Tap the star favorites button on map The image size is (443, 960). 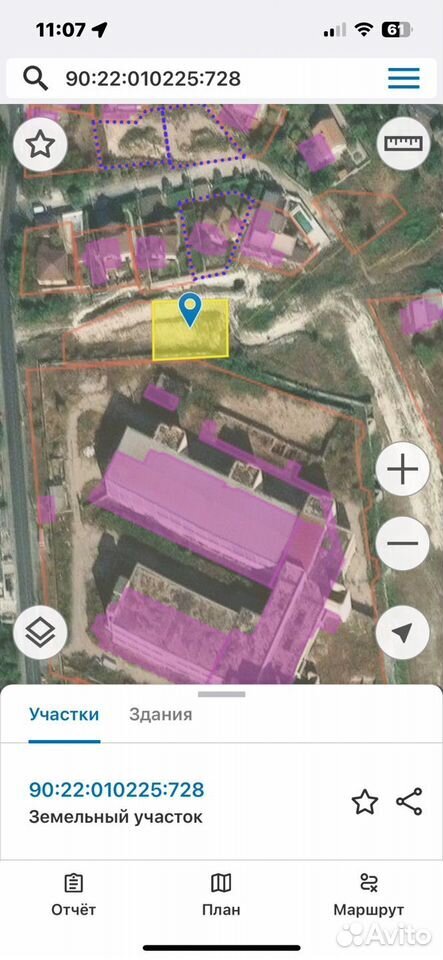[x=40, y=145]
